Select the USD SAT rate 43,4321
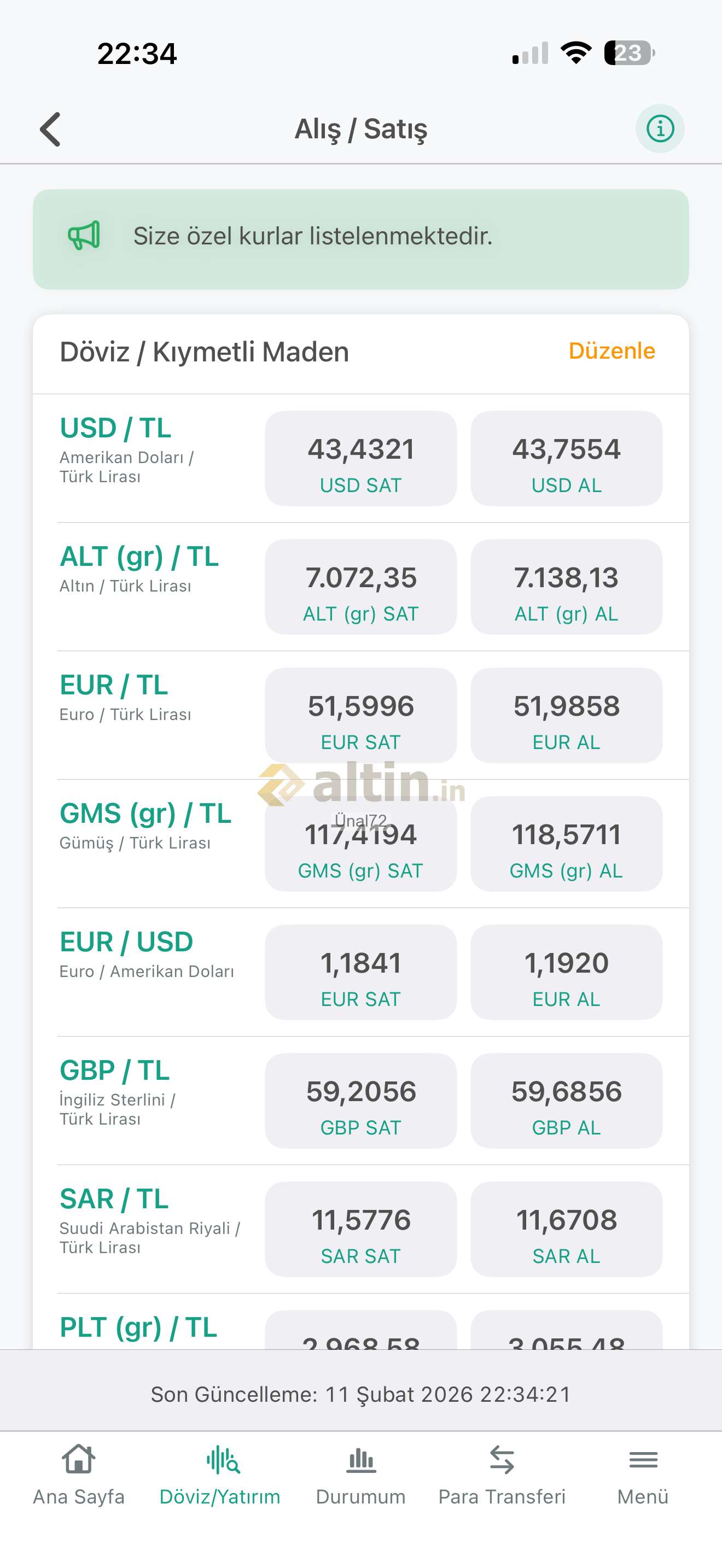 click(x=360, y=458)
